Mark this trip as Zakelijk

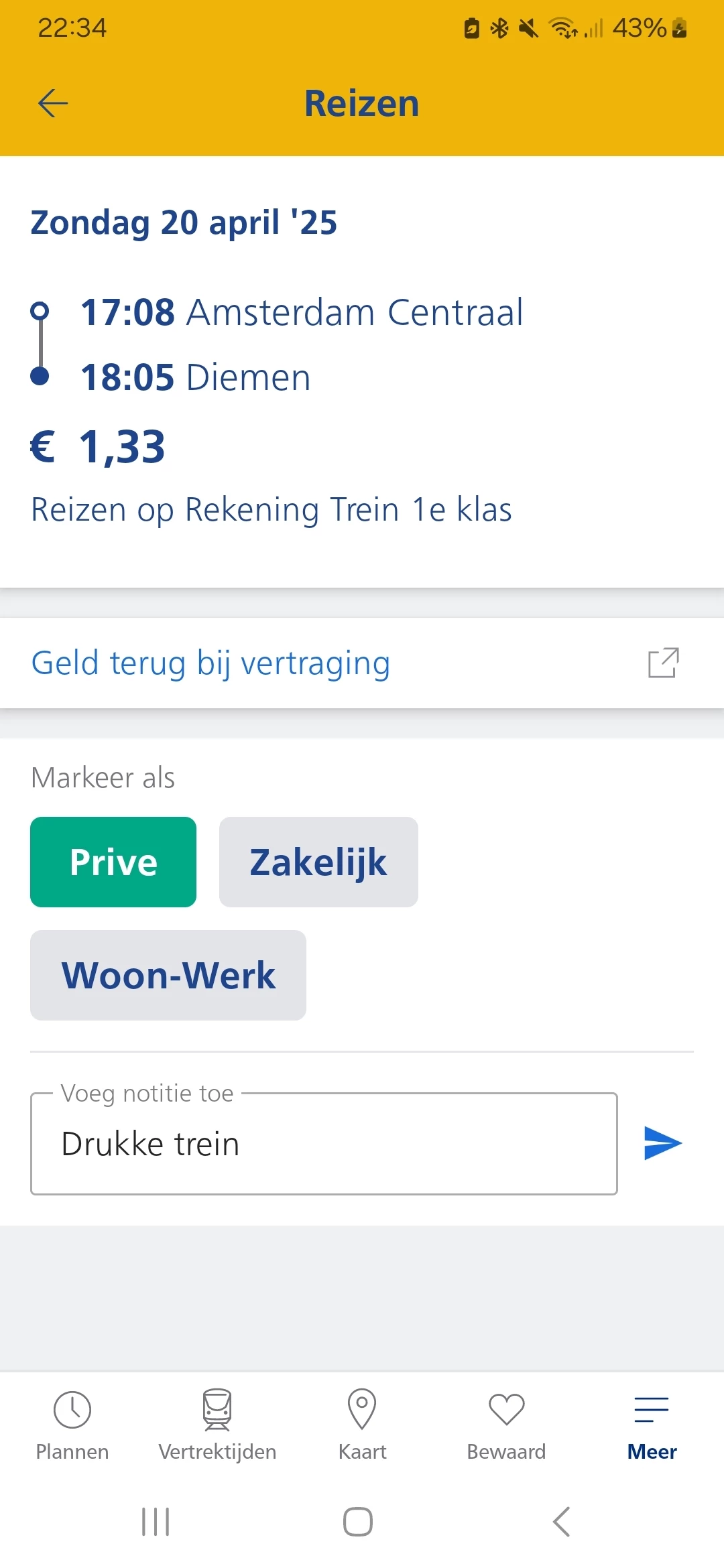pos(318,862)
